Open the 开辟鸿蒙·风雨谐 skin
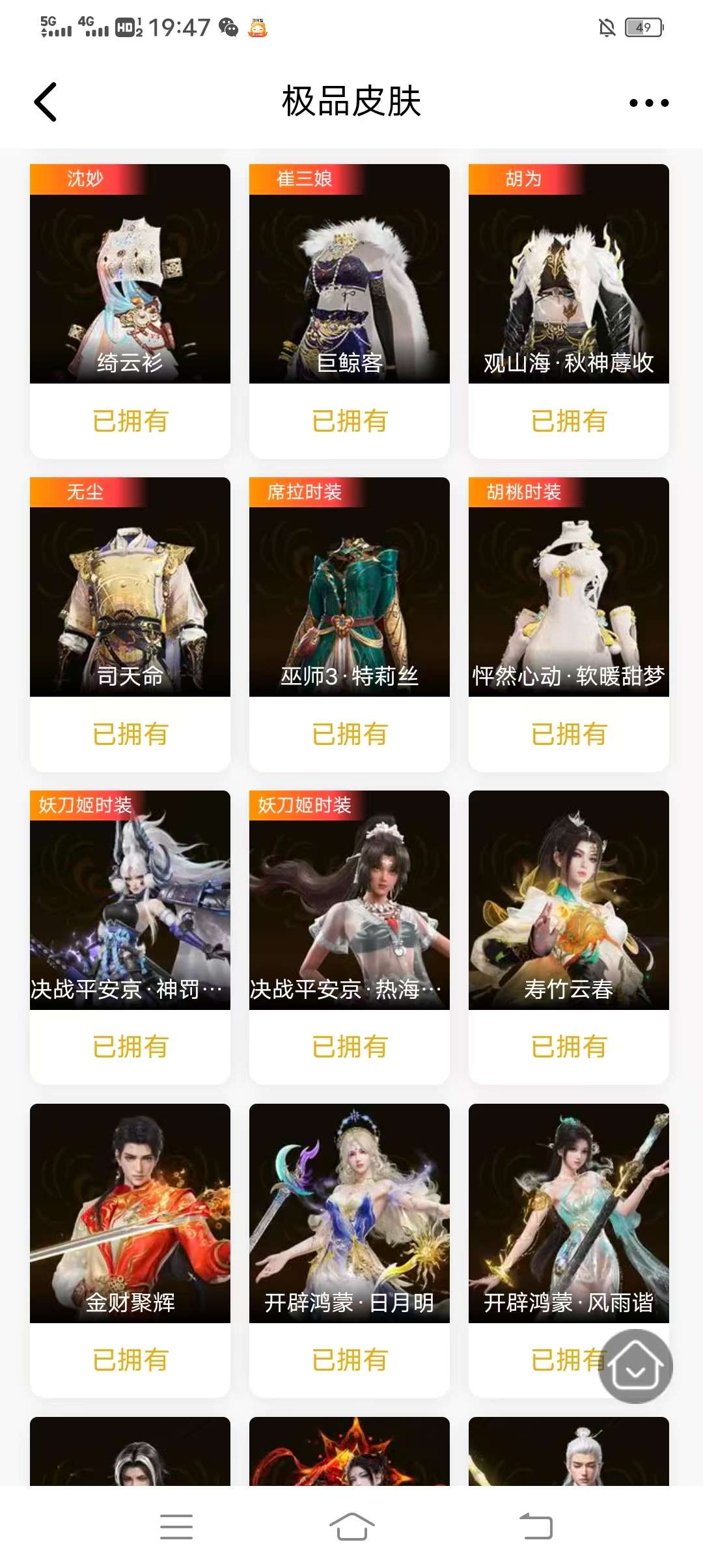Screen dimensions: 703x1568 (x=569, y=1224)
